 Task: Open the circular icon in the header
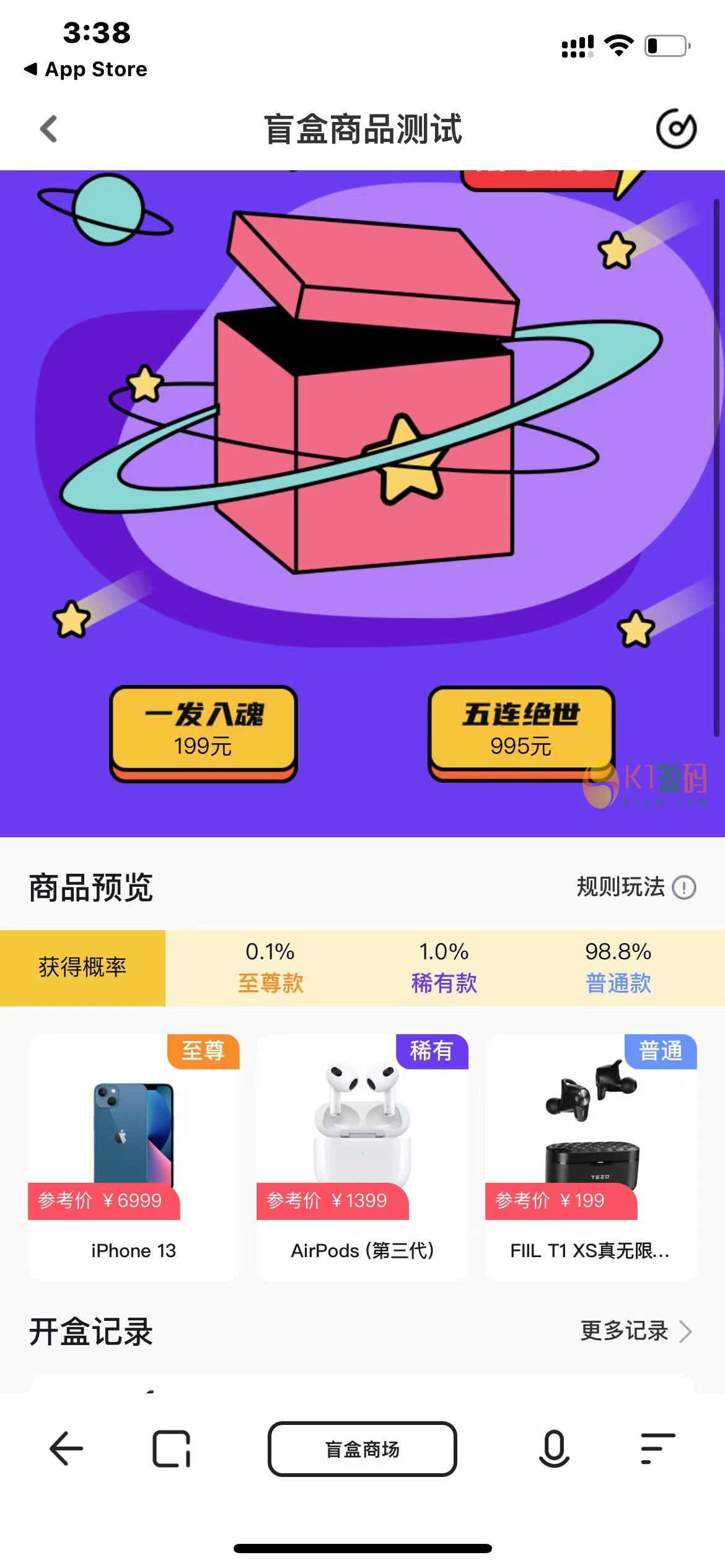point(676,129)
